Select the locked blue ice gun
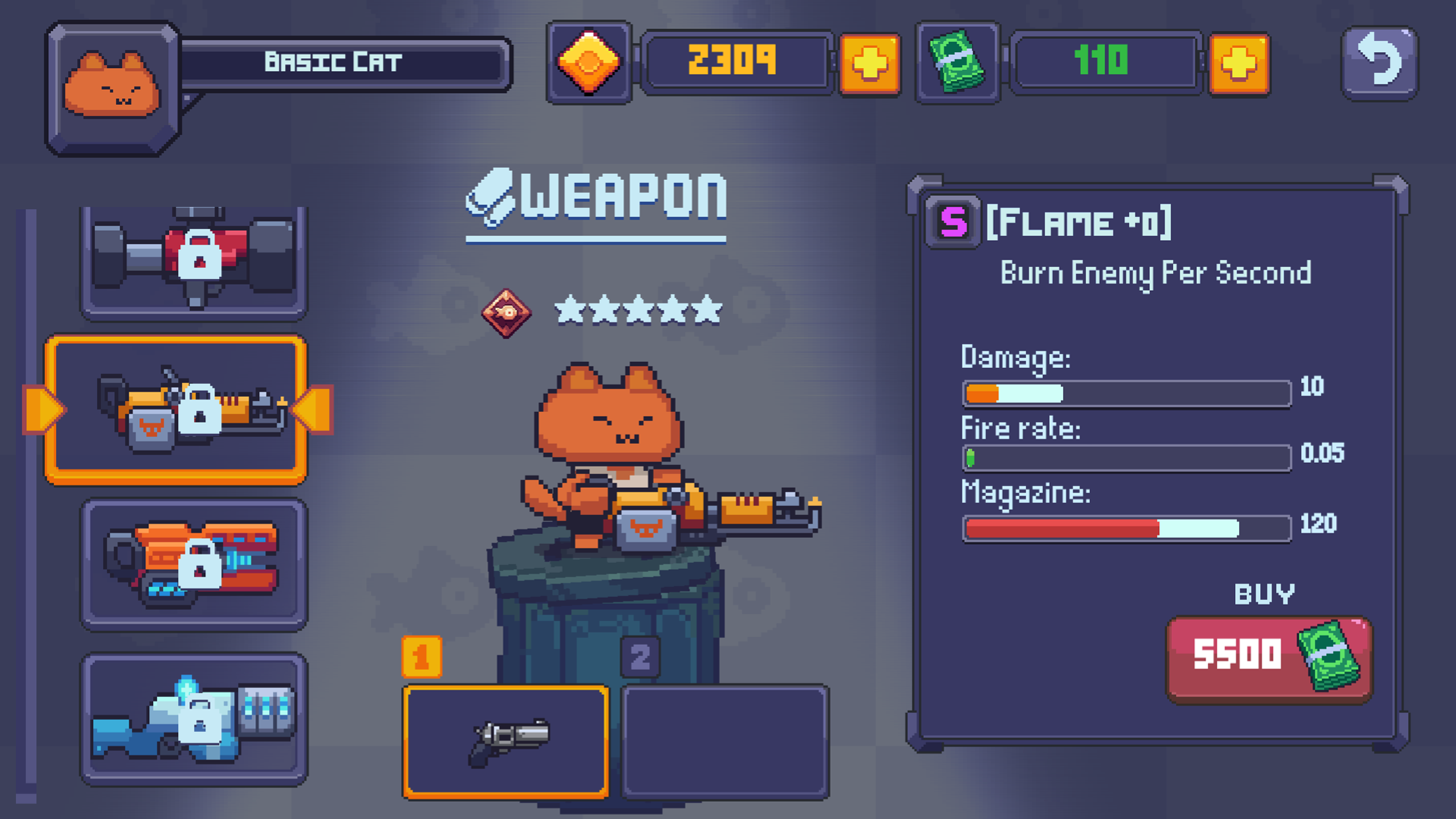1456x819 pixels. click(194, 719)
